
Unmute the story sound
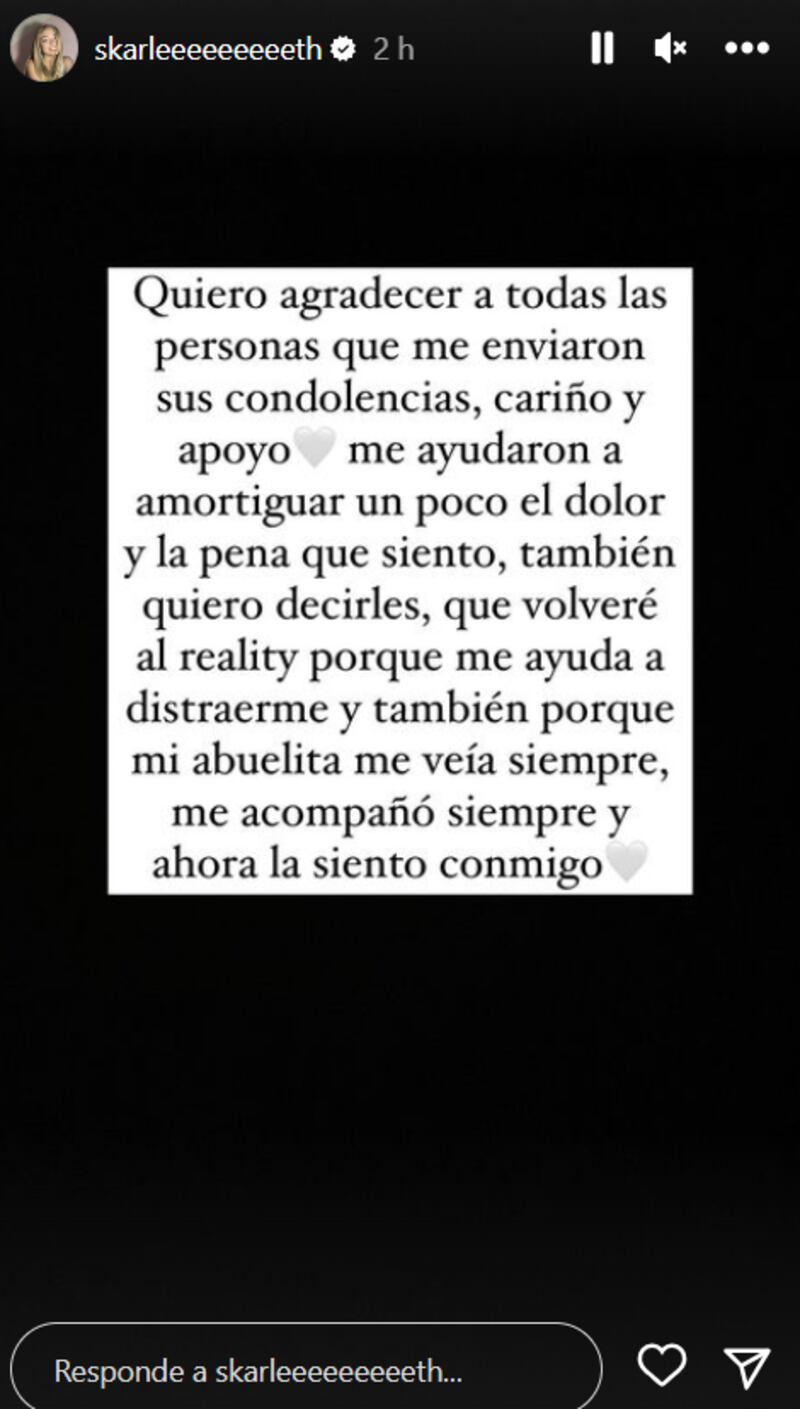(671, 48)
